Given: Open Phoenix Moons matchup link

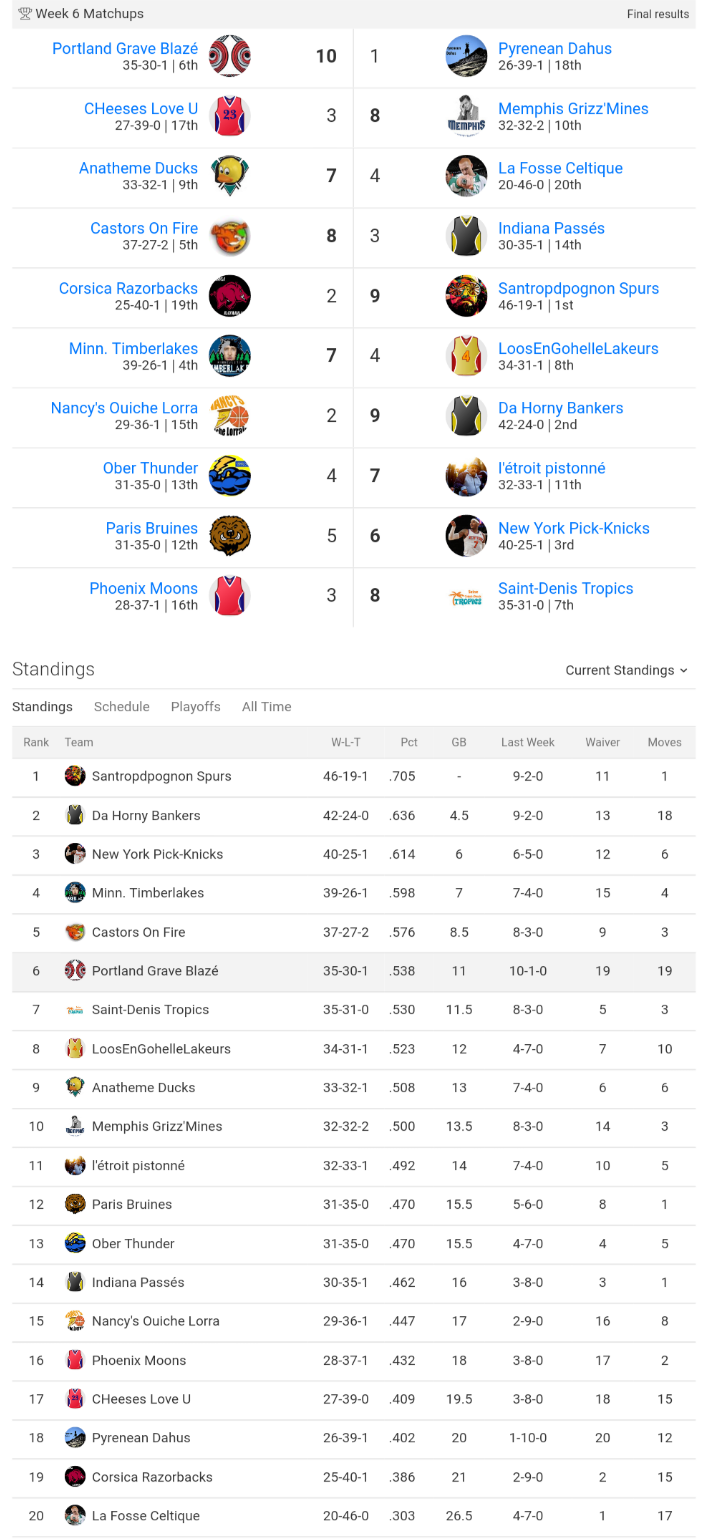Looking at the screenshot, I should tap(143, 589).
